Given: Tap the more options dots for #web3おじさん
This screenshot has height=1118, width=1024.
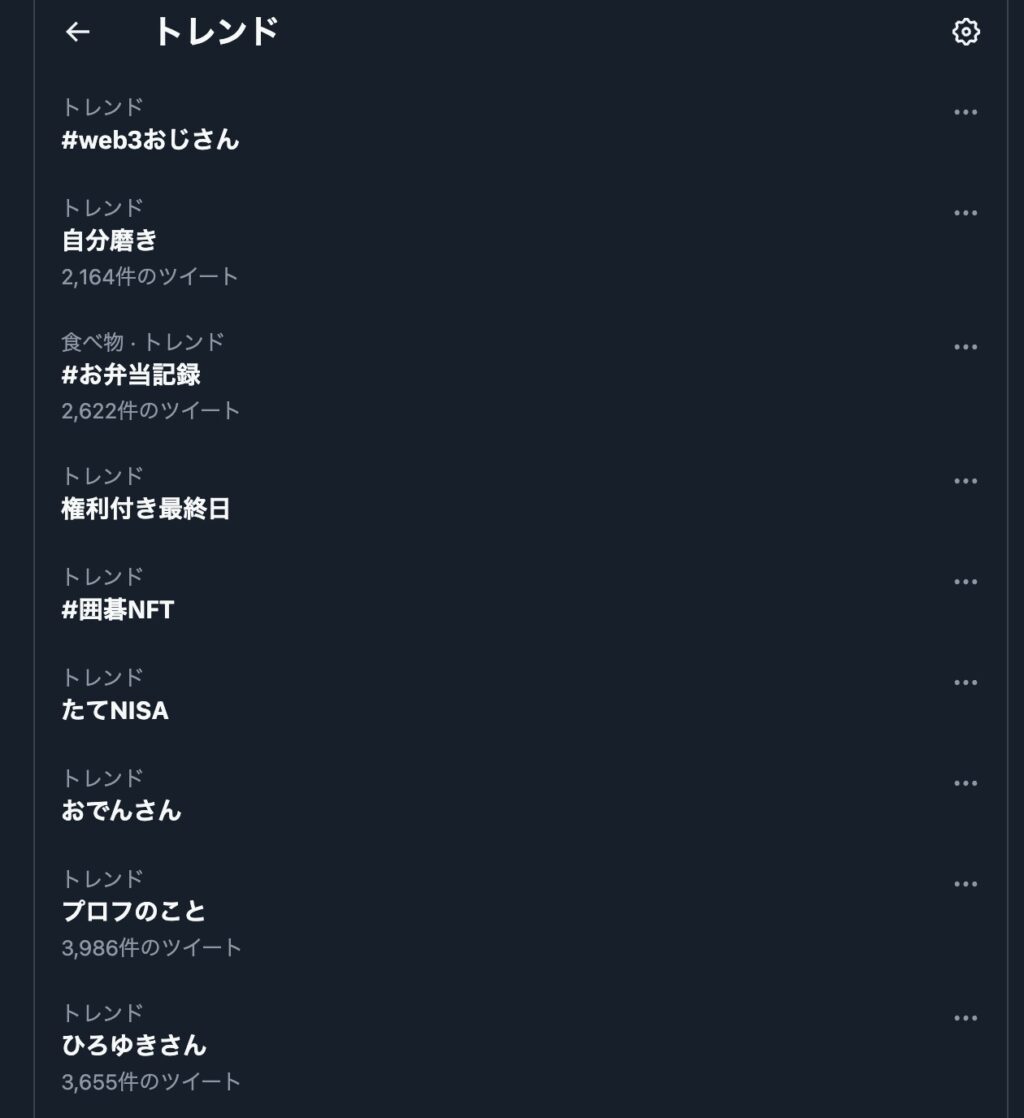Looking at the screenshot, I should [965, 112].
